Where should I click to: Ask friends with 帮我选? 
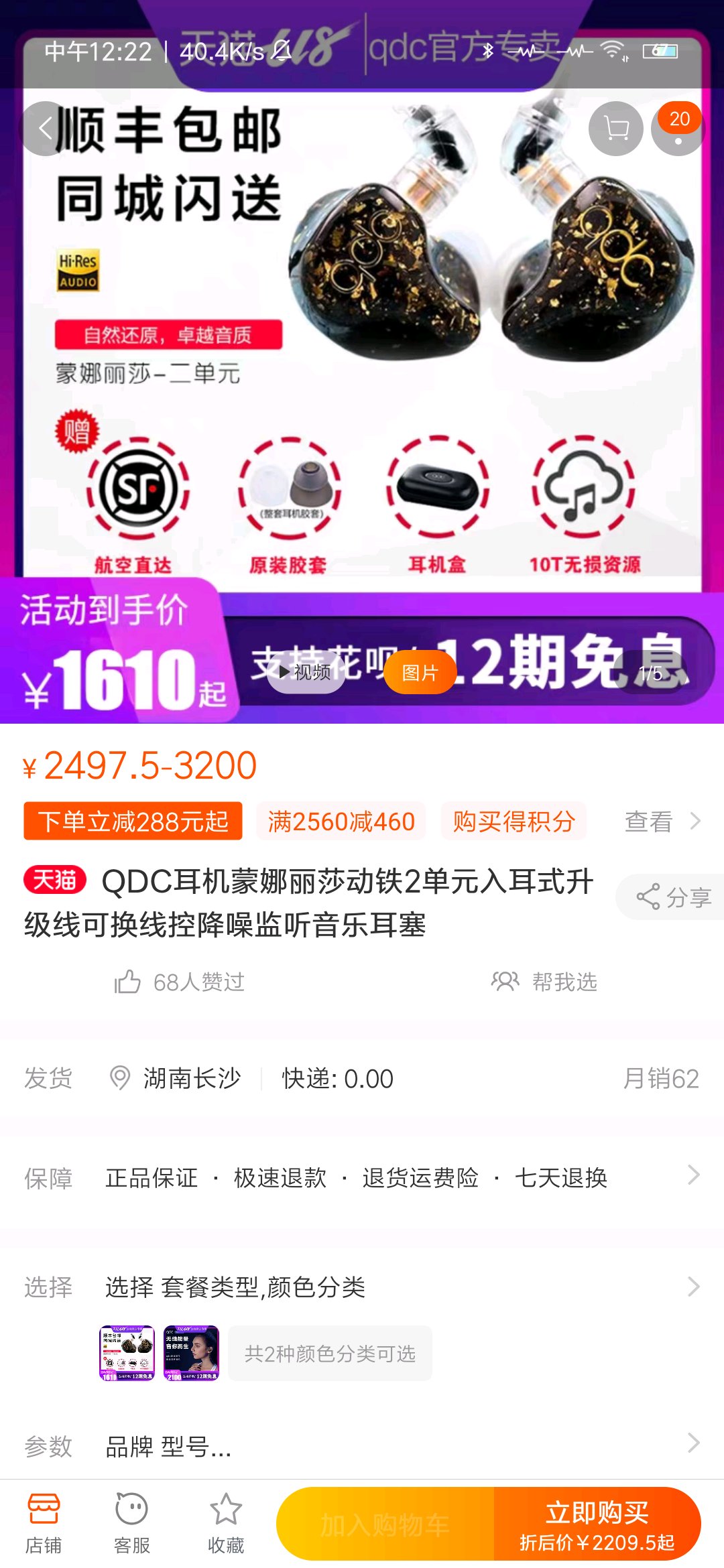[x=544, y=982]
